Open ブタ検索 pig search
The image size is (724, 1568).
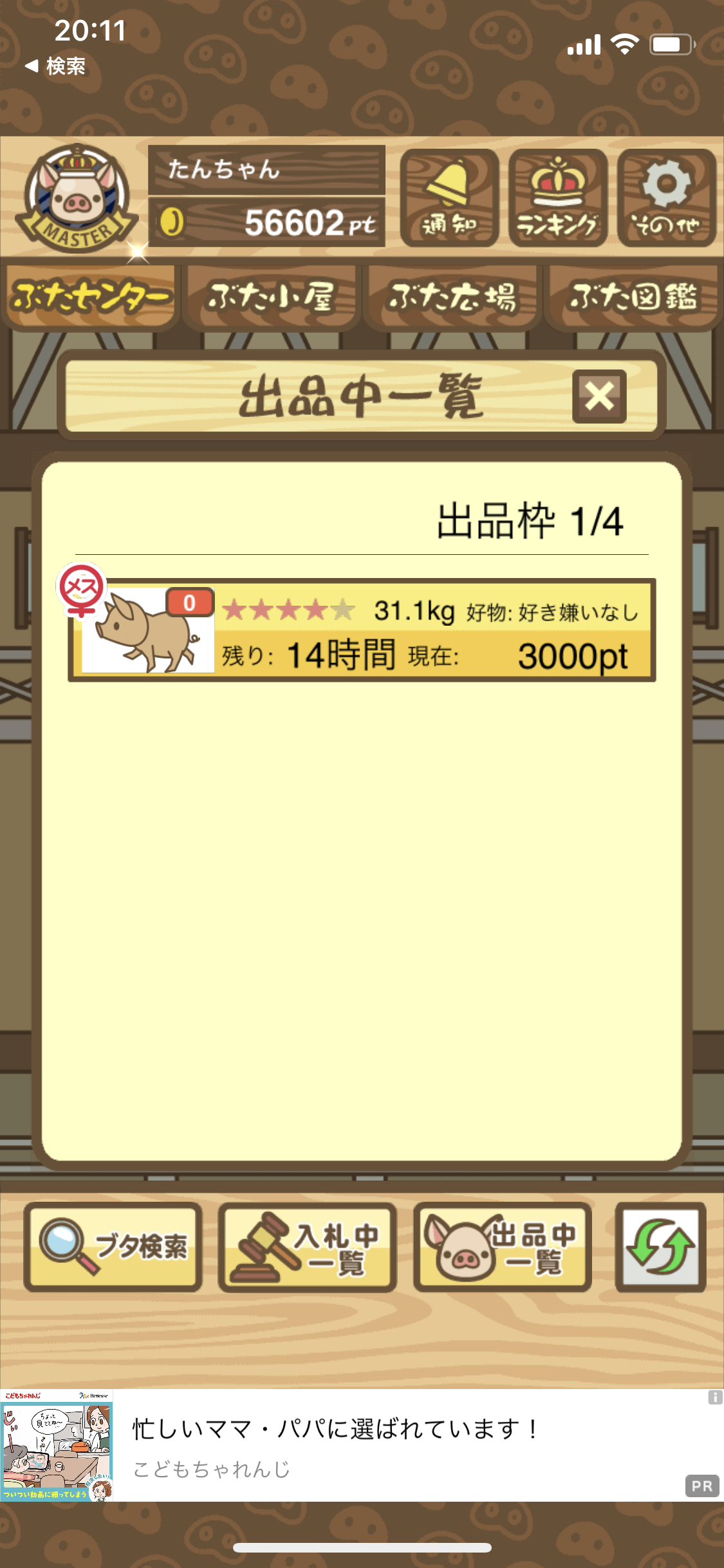[113, 1247]
